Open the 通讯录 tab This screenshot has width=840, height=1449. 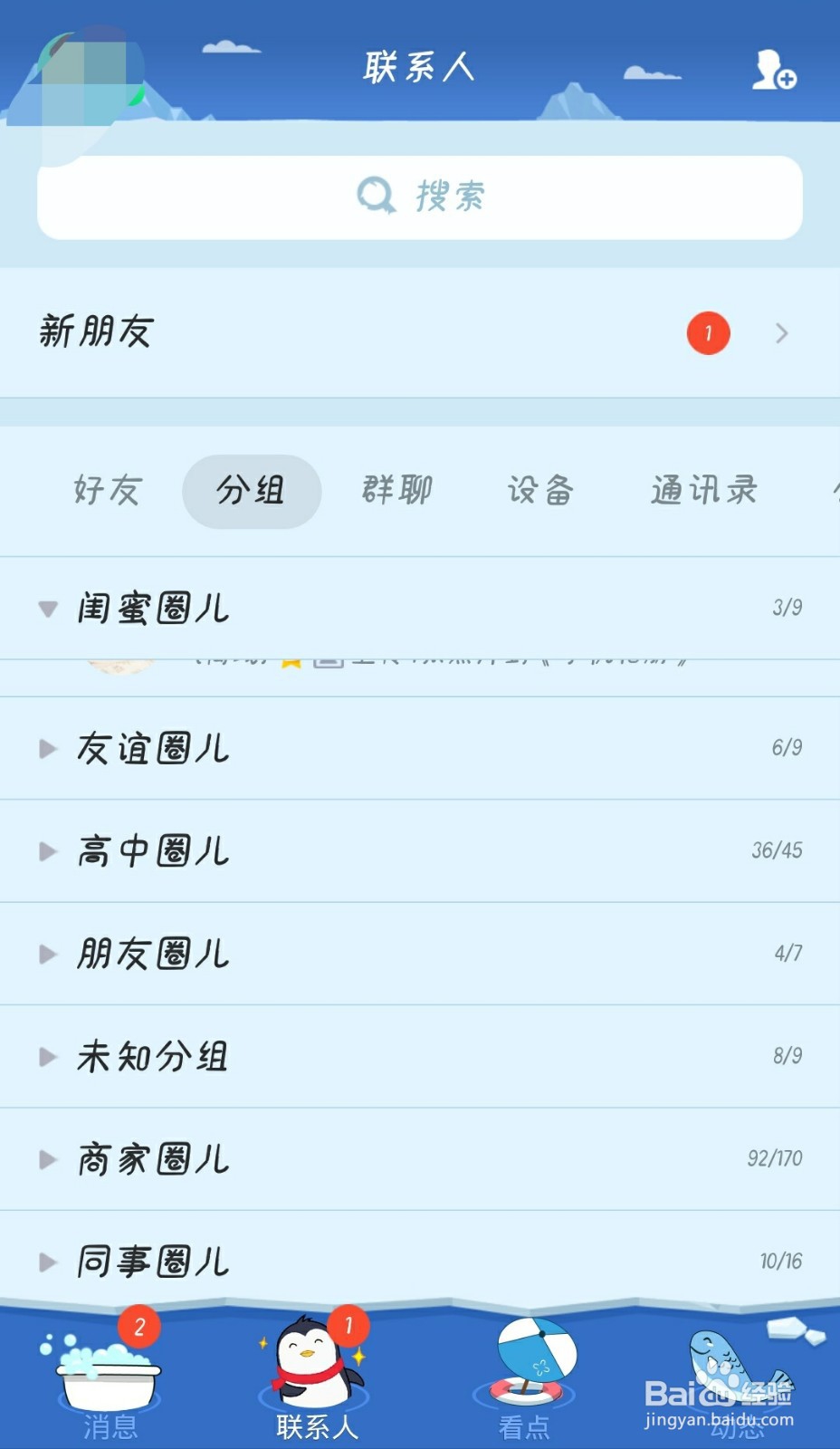tap(704, 491)
